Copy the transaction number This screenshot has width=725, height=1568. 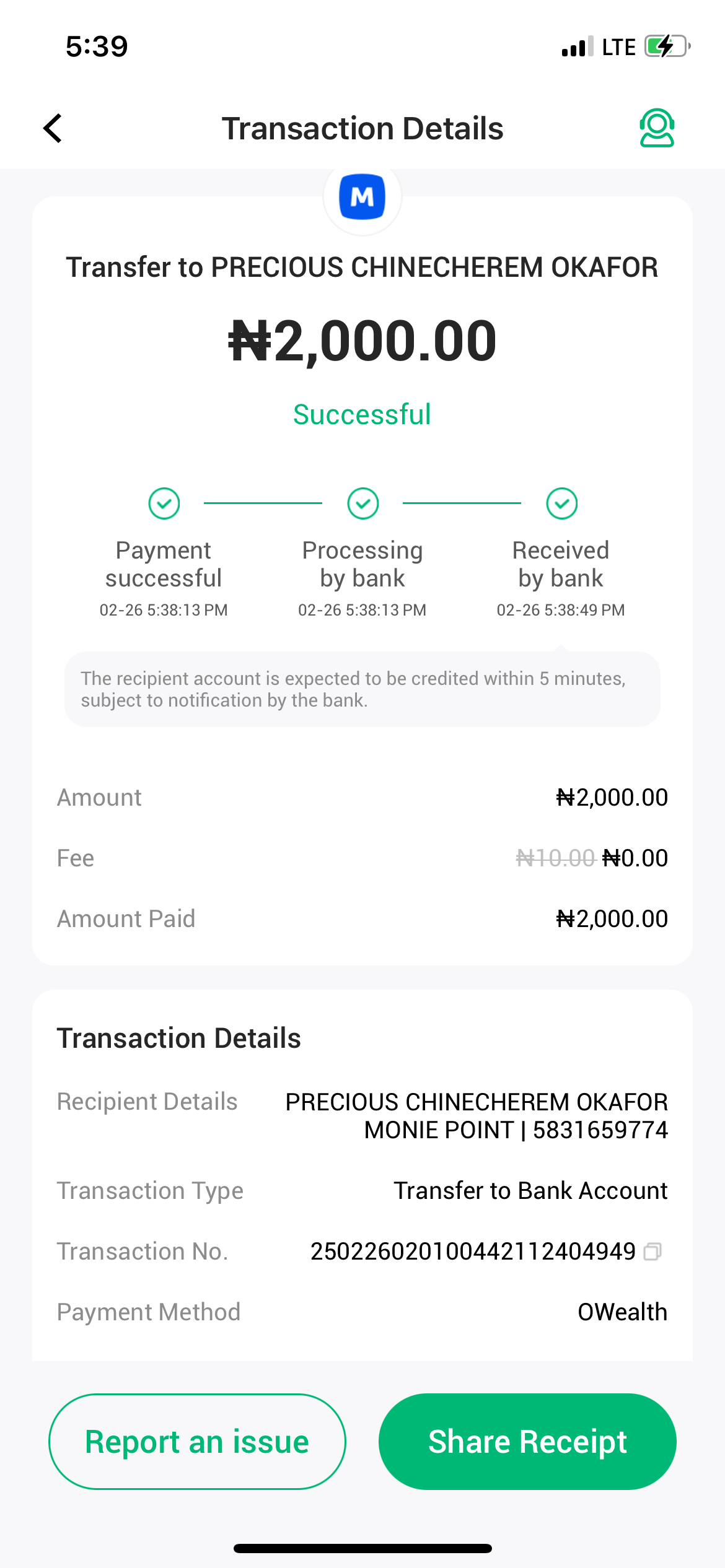click(x=652, y=1252)
